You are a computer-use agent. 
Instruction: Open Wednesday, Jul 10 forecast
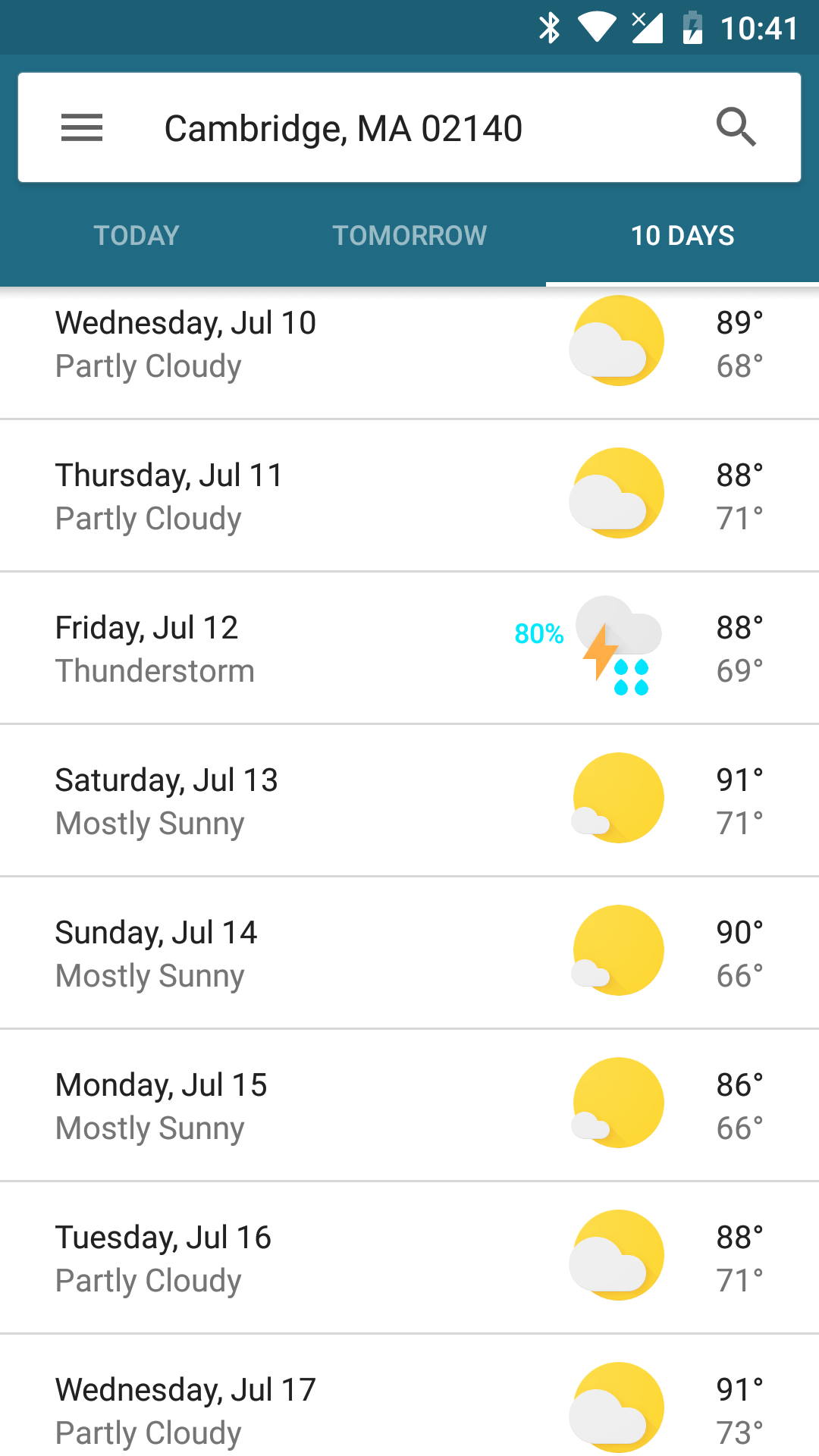coord(409,345)
